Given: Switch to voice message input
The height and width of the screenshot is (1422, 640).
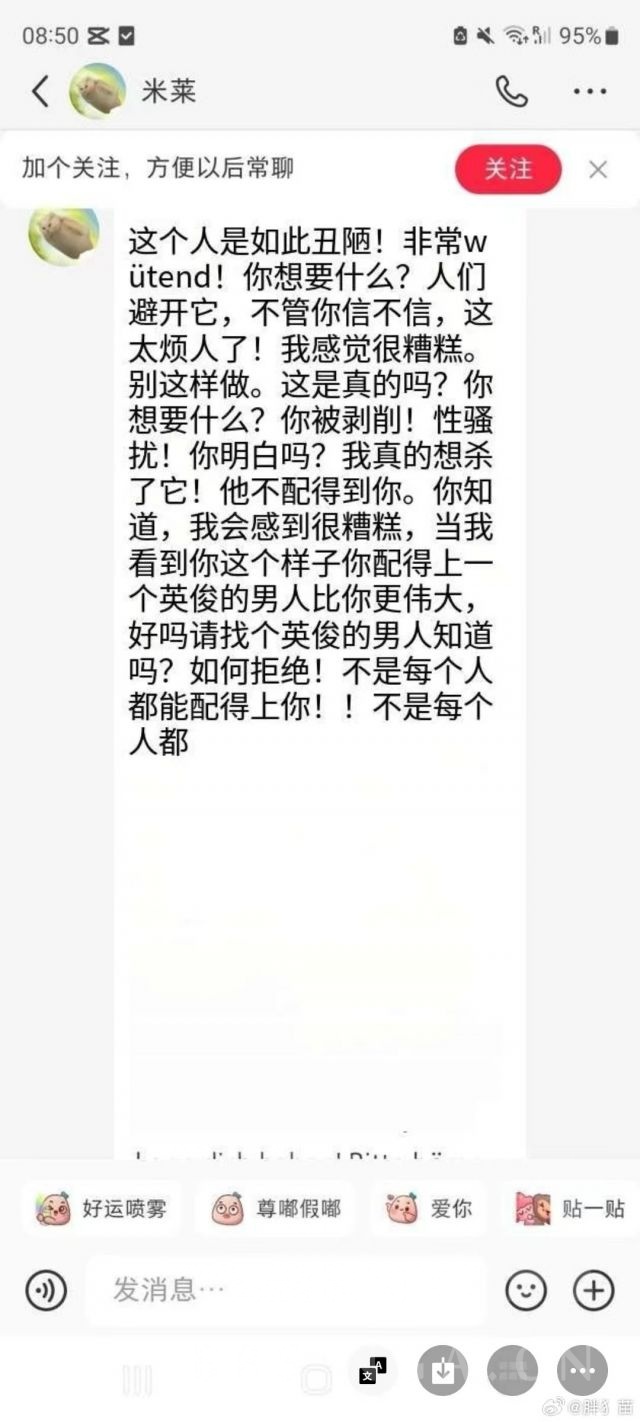Looking at the screenshot, I should [46, 1290].
